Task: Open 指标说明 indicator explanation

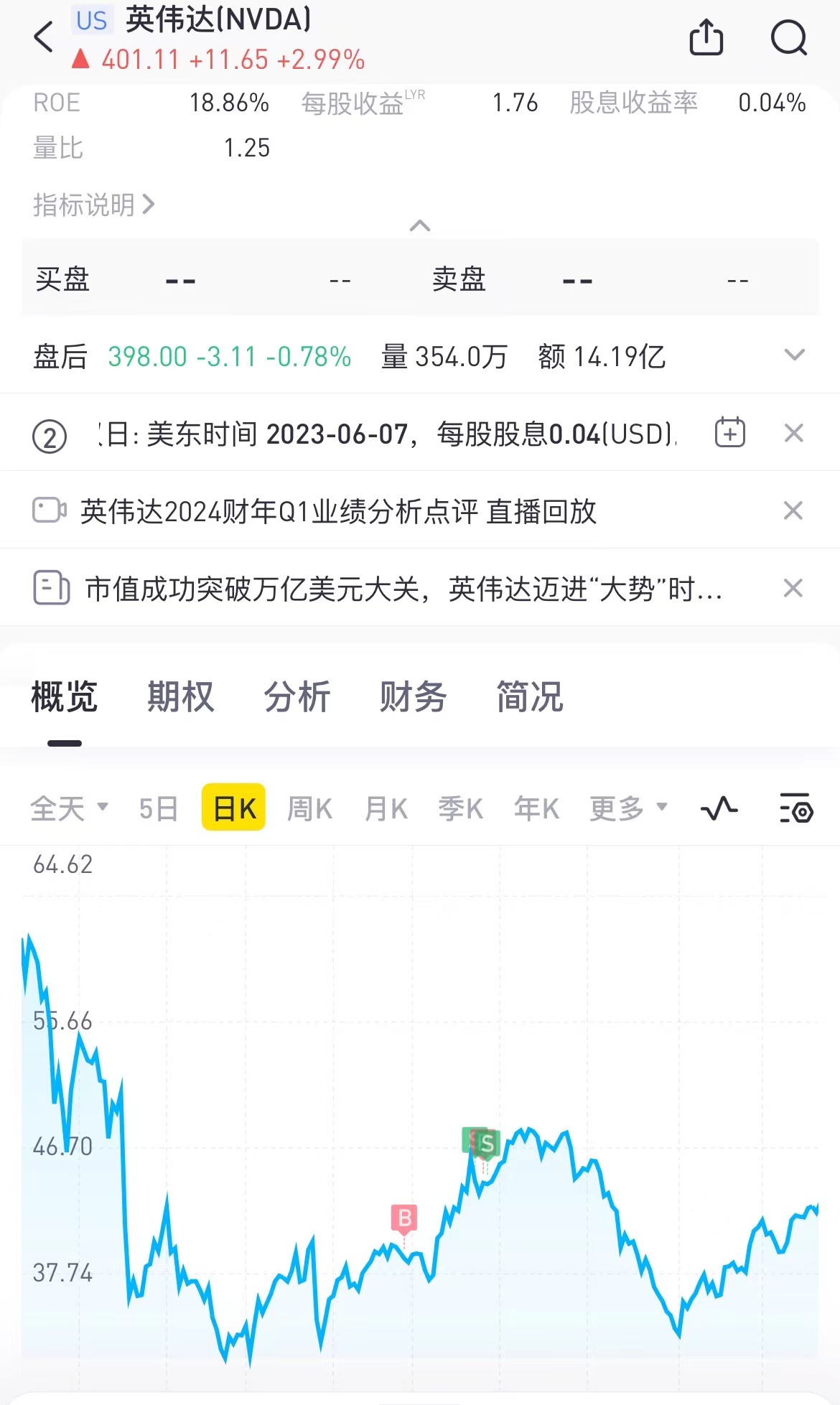Action: pyautogui.click(x=93, y=205)
